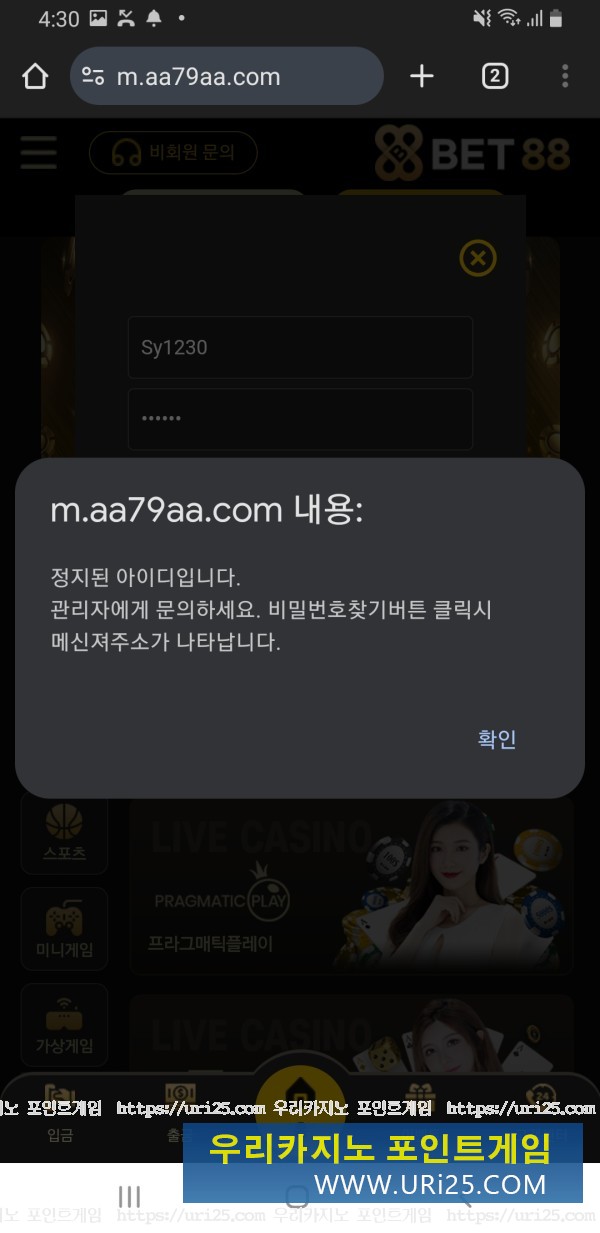Tap 확인 to dismiss the alert
The width and height of the screenshot is (600, 1233).
pyautogui.click(x=496, y=739)
